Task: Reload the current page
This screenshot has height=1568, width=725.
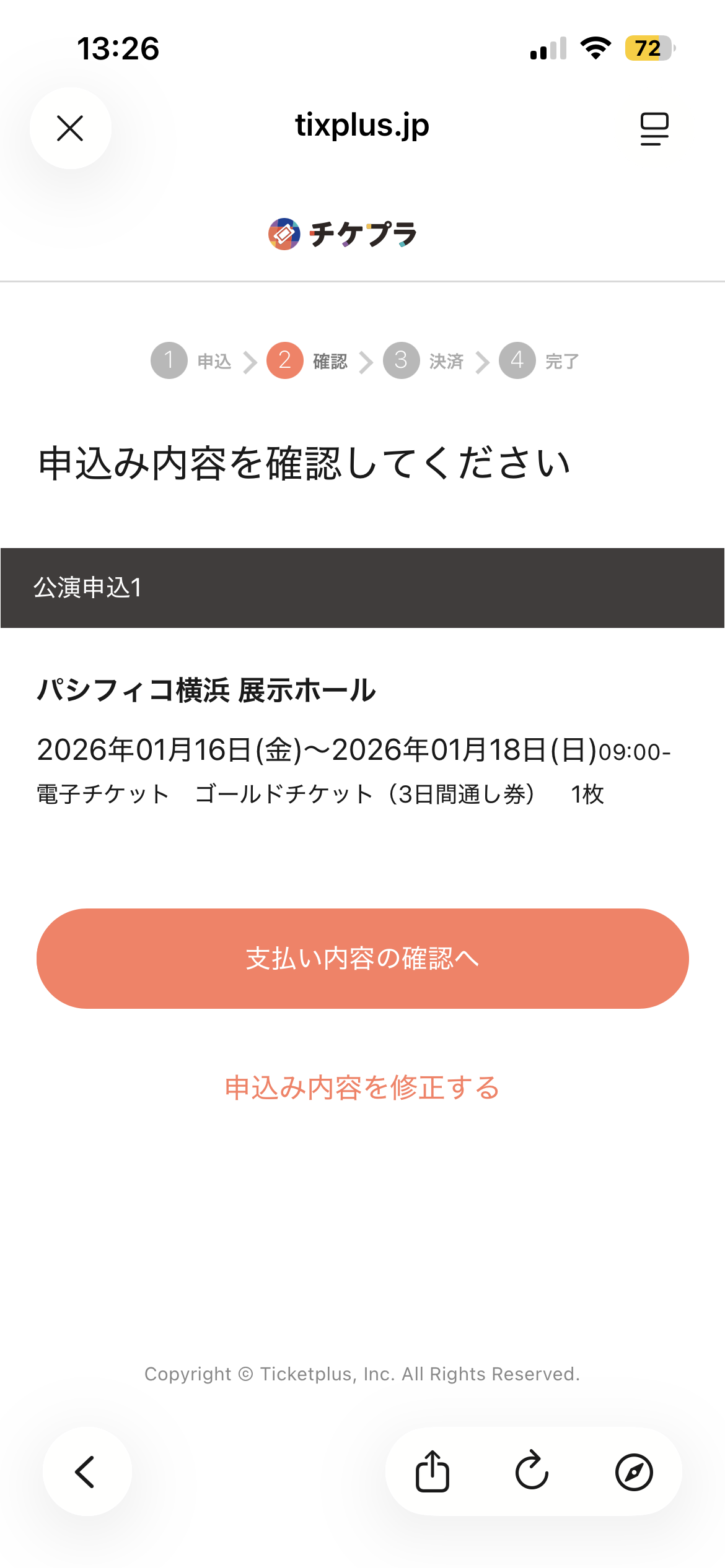Action: [x=532, y=1471]
